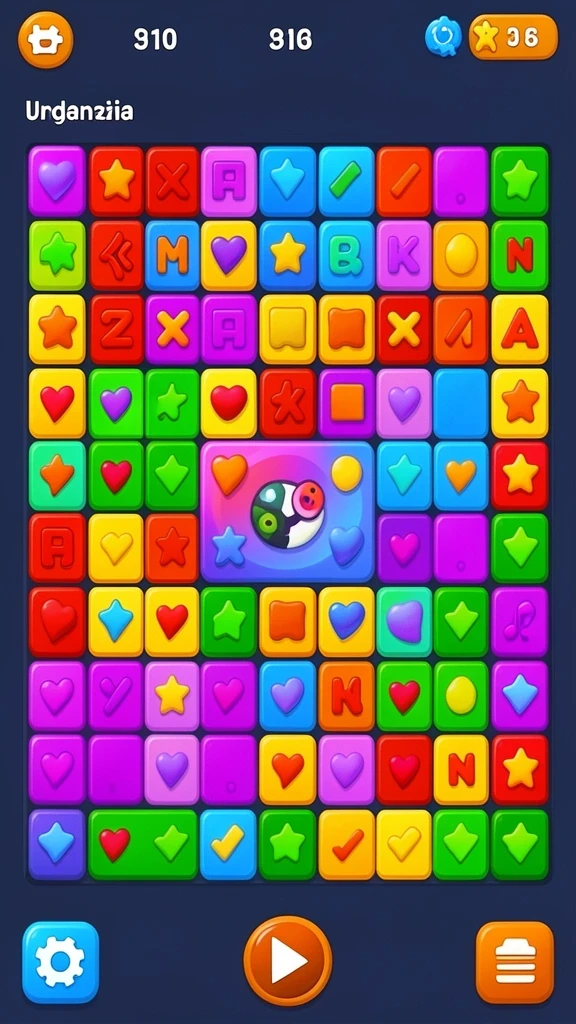
Task: Tap the blue tile with letter B
Action: (346, 255)
